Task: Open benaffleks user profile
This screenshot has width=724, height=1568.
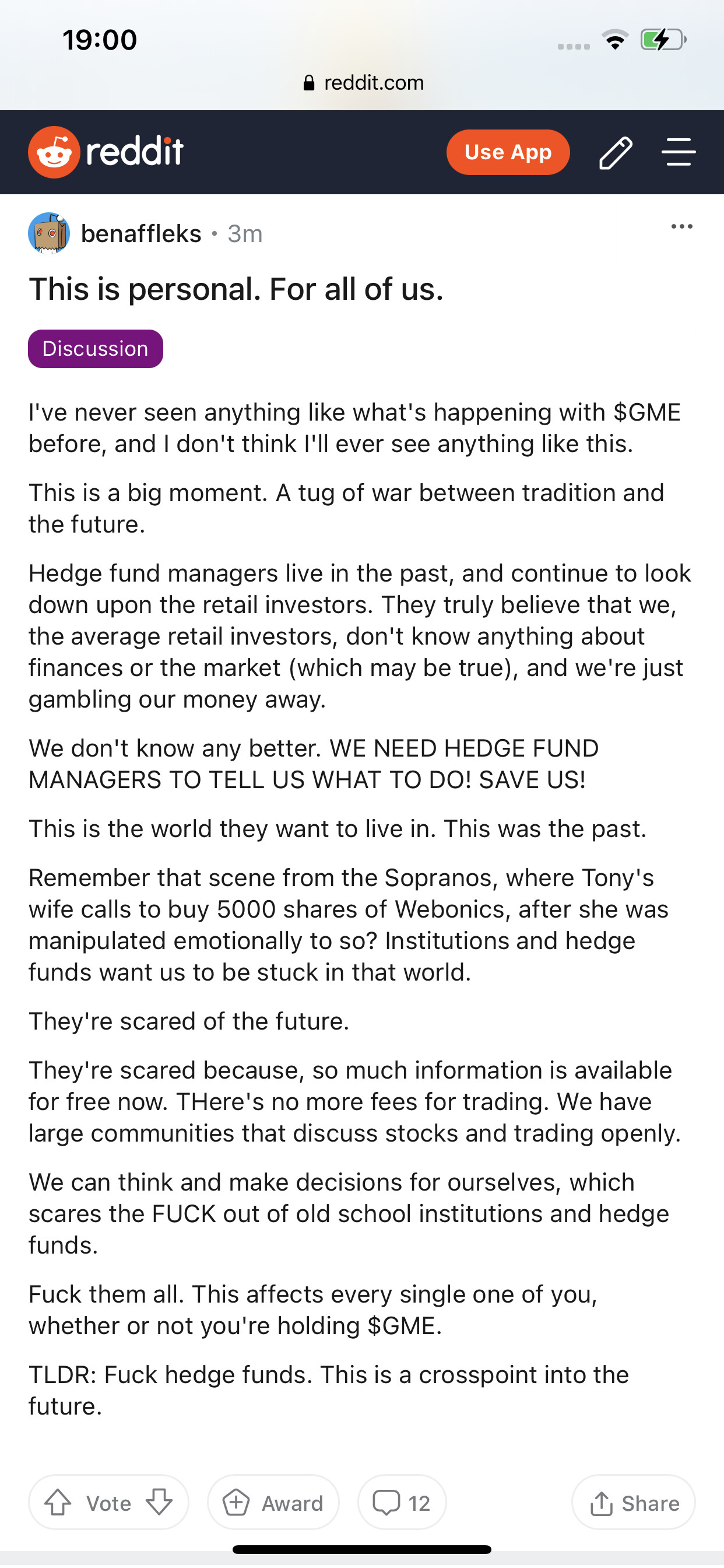Action: [141, 234]
